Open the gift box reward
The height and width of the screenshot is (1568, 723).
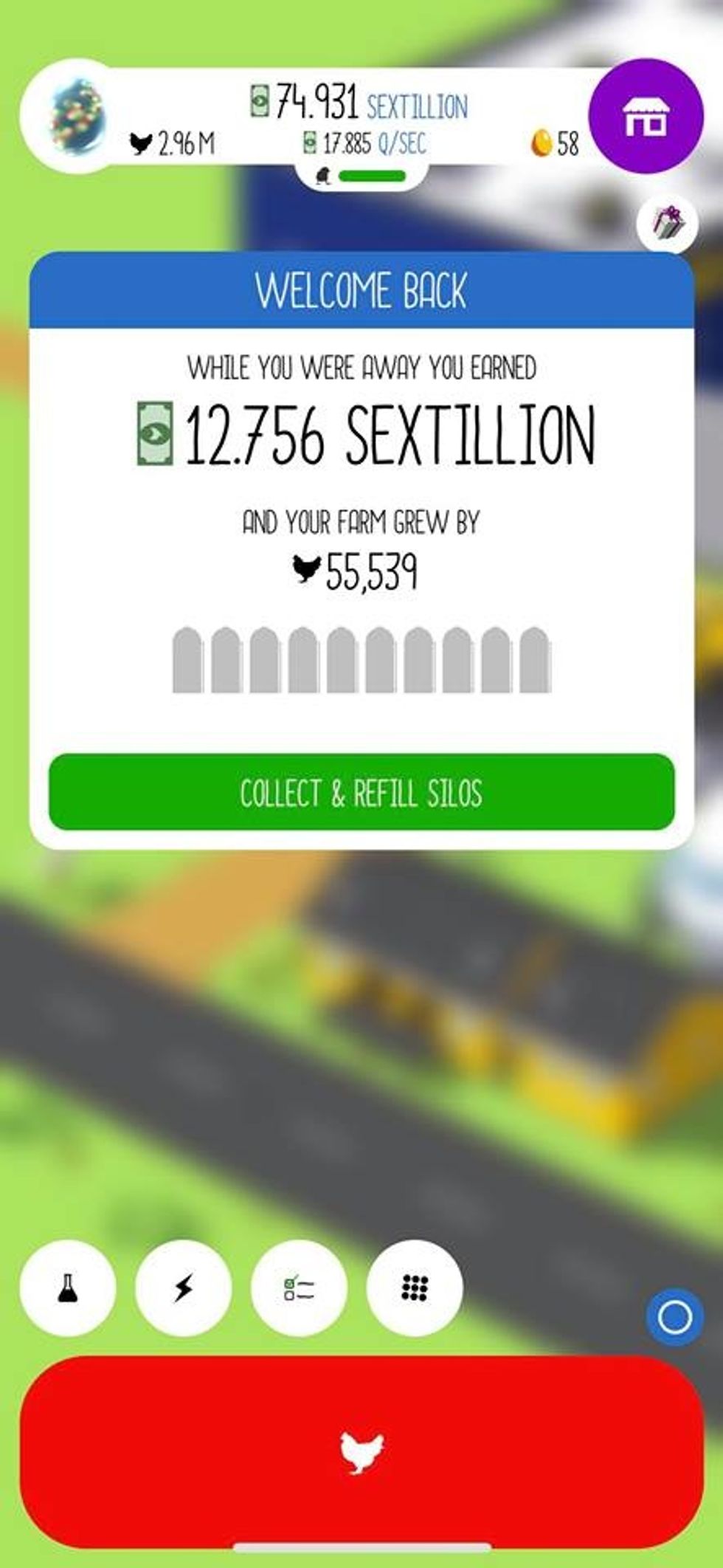tap(668, 221)
